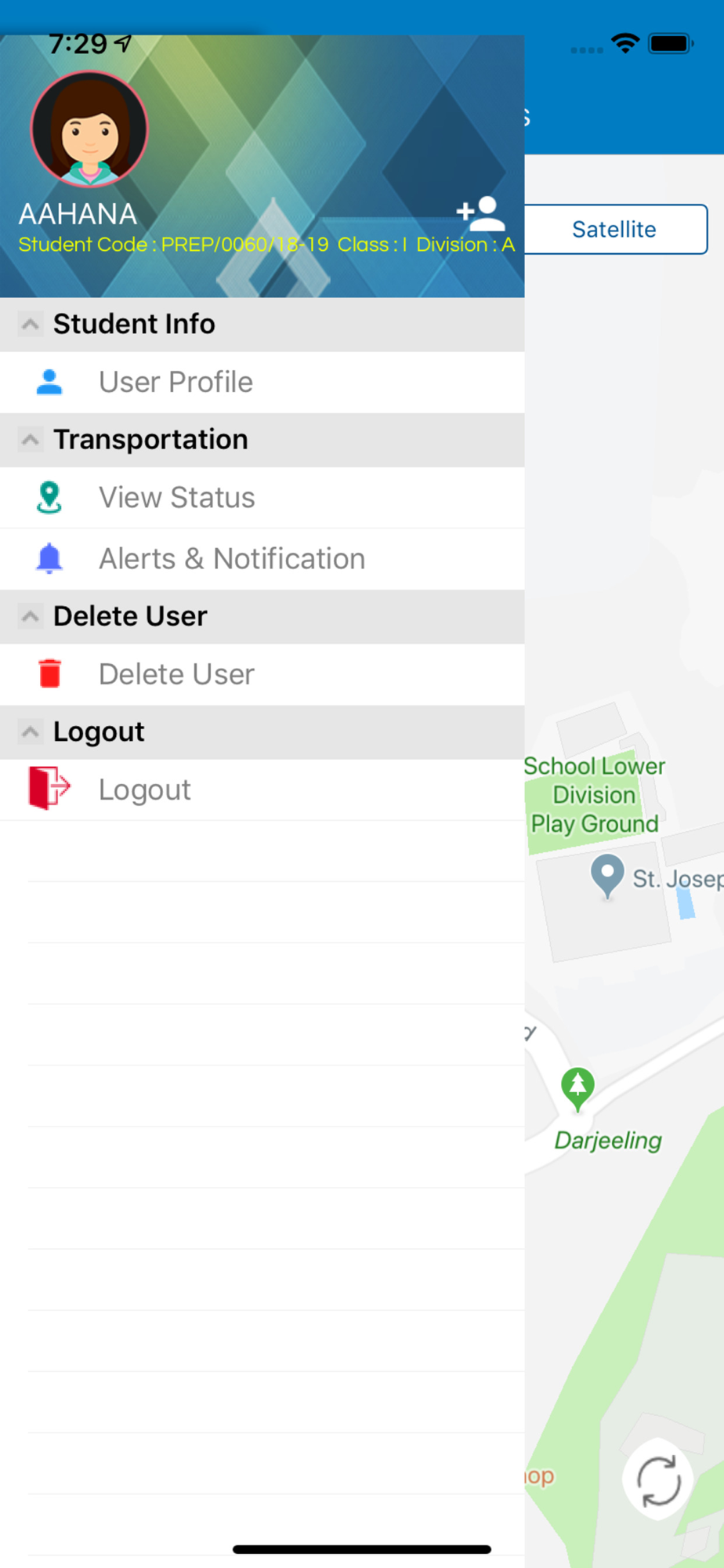Switch map to Satellite view

click(x=614, y=230)
